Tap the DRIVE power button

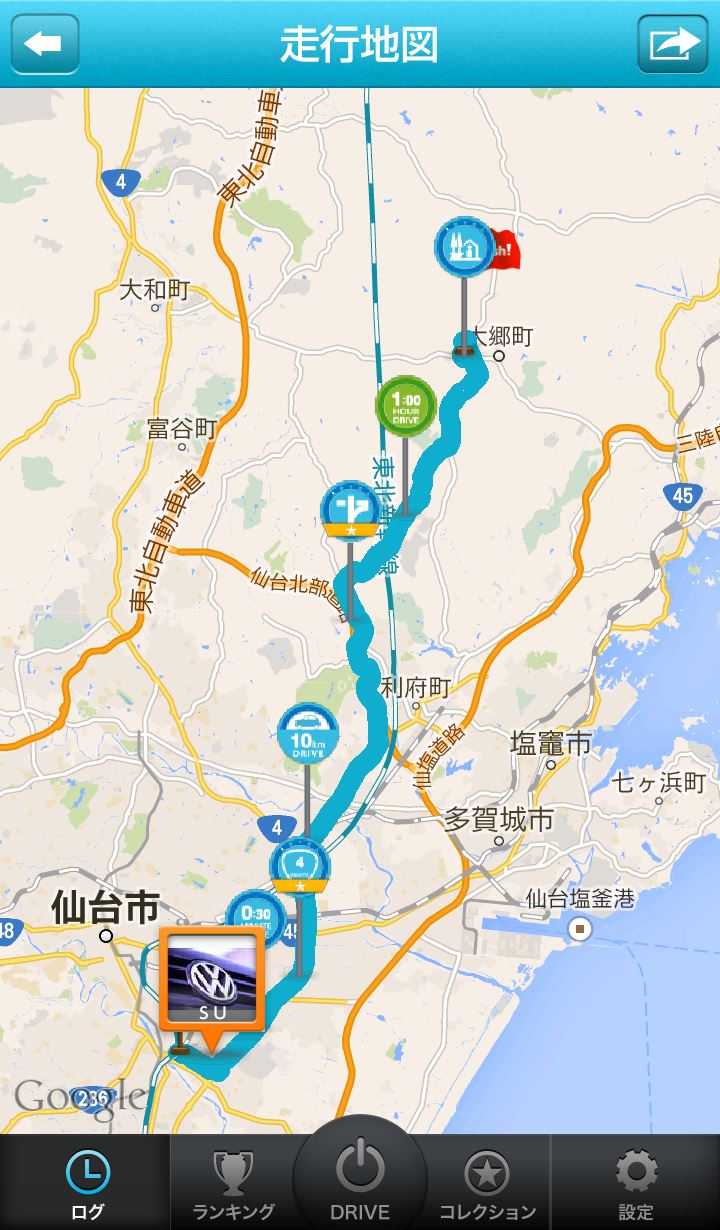pyautogui.click(x=360, y=1176)
